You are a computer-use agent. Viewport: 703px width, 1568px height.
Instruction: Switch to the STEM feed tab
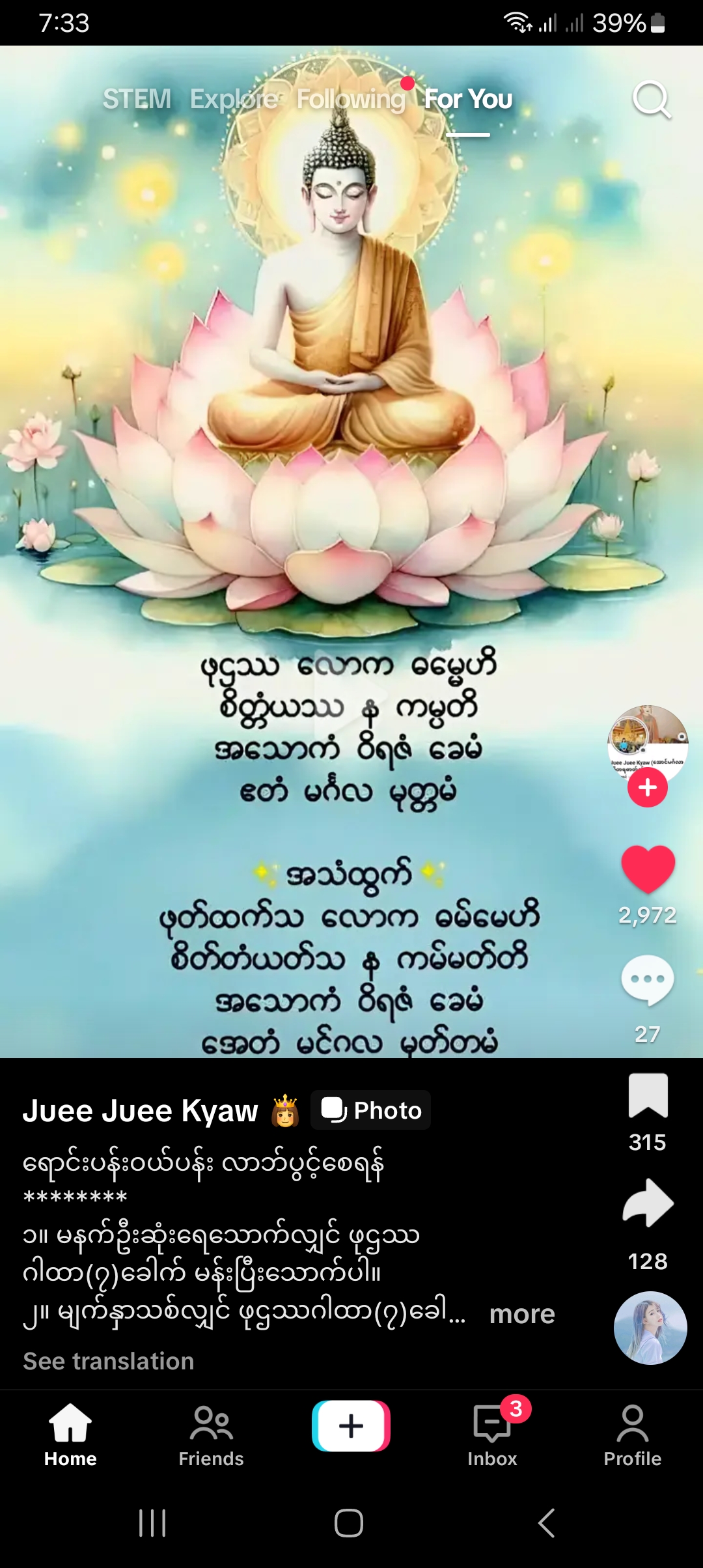tap(137, 100)
